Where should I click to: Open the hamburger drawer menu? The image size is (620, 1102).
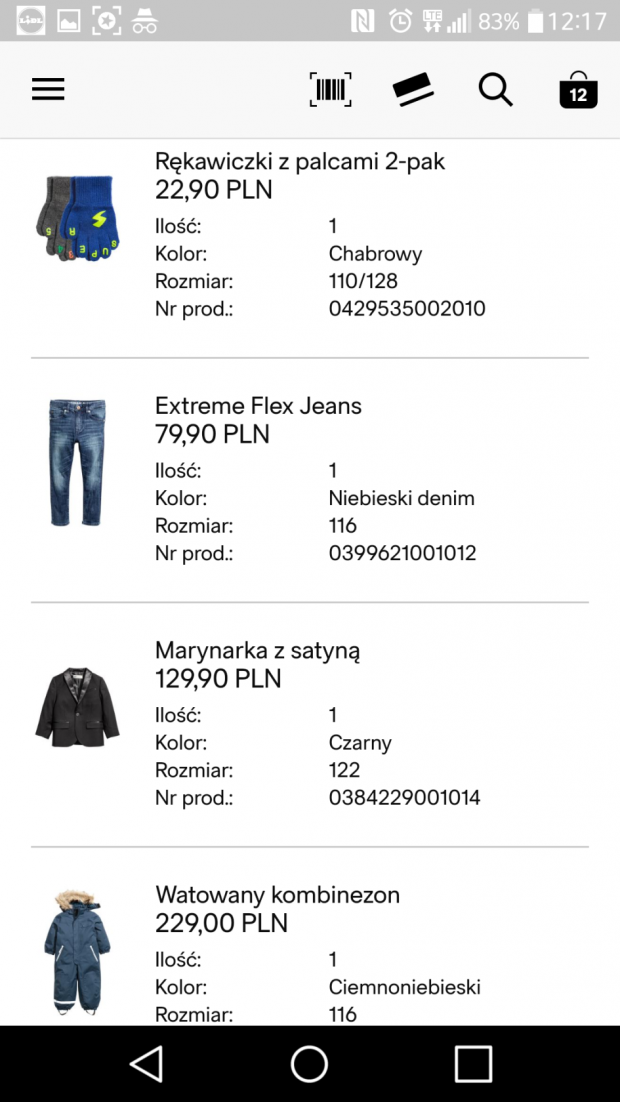point(48,89)
